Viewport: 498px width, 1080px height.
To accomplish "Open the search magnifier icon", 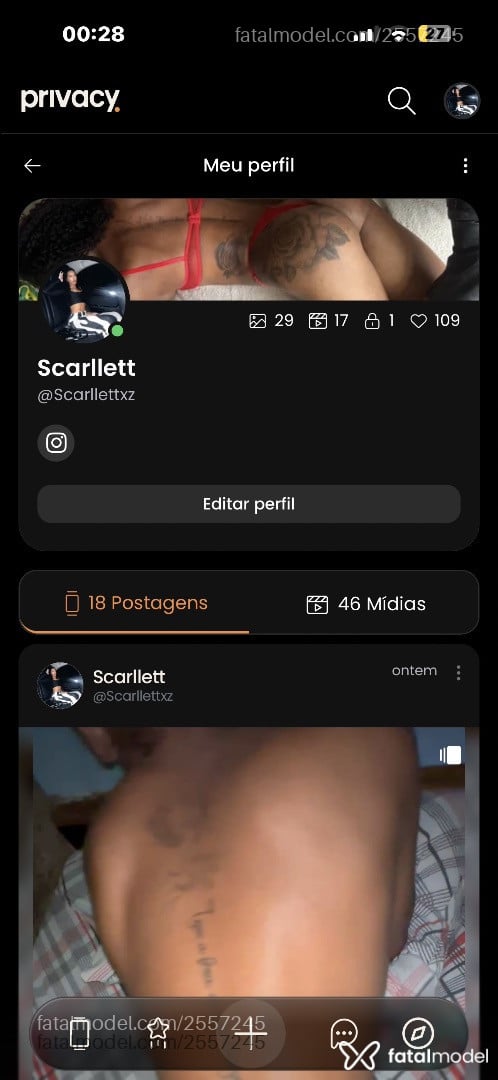I will point(402,101).
